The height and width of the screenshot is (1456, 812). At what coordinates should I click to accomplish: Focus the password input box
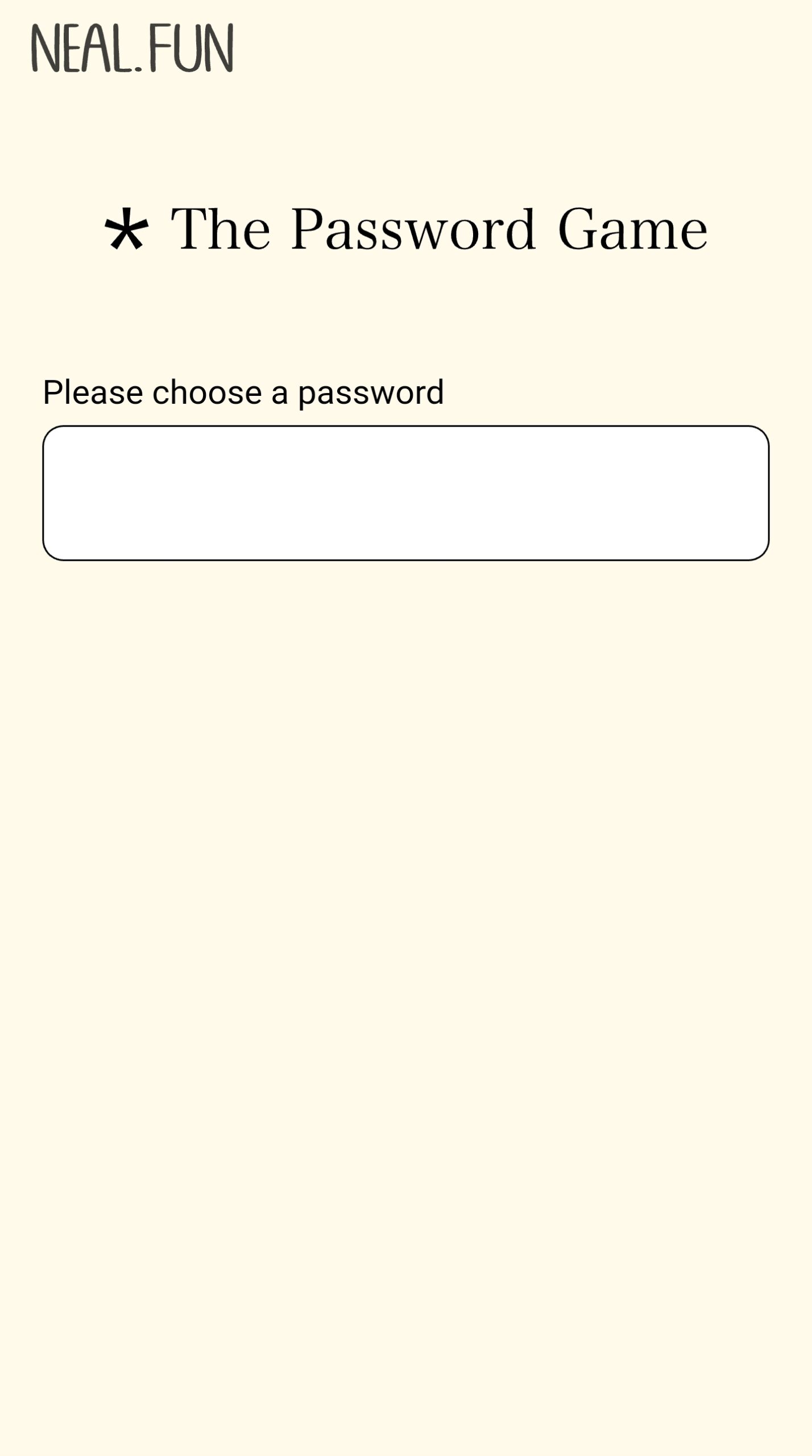coord(405,493)
